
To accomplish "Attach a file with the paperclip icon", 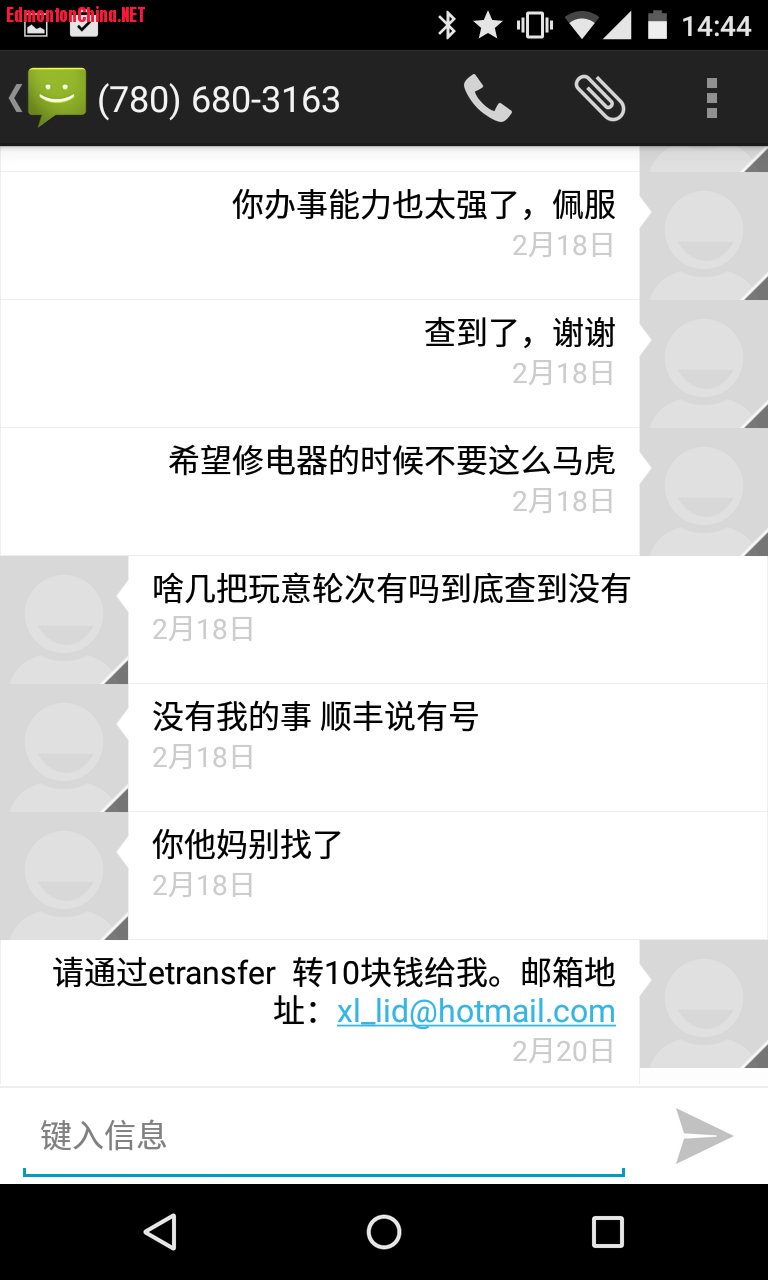I will tap(600, 99).
